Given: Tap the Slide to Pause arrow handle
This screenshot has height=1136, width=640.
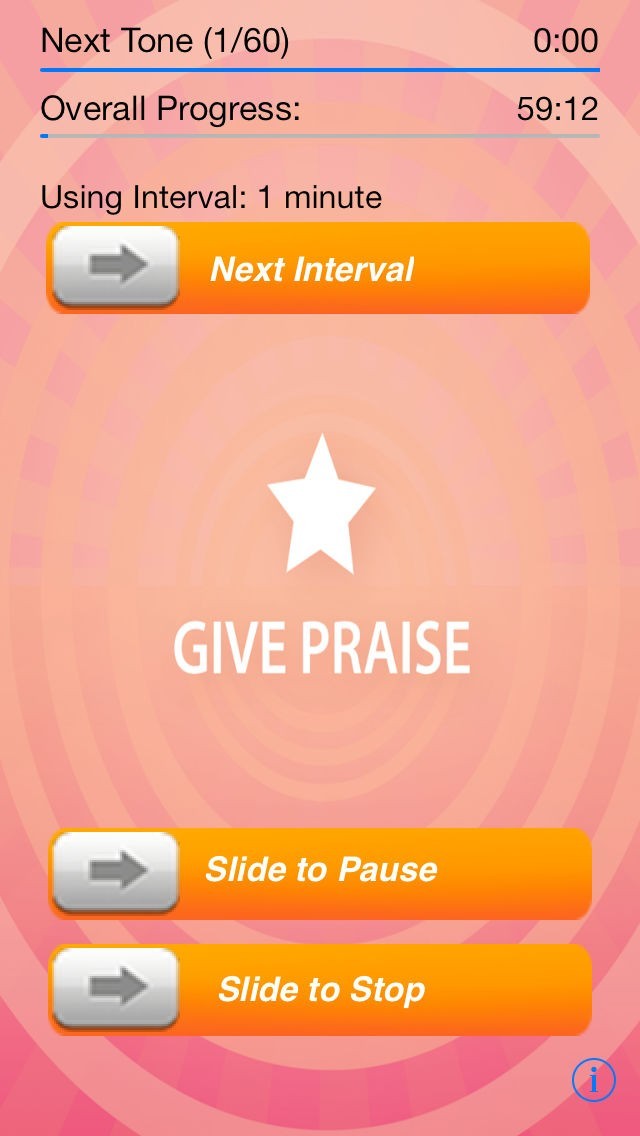Looking at the screenshot, I should click(x=116, y=871).
